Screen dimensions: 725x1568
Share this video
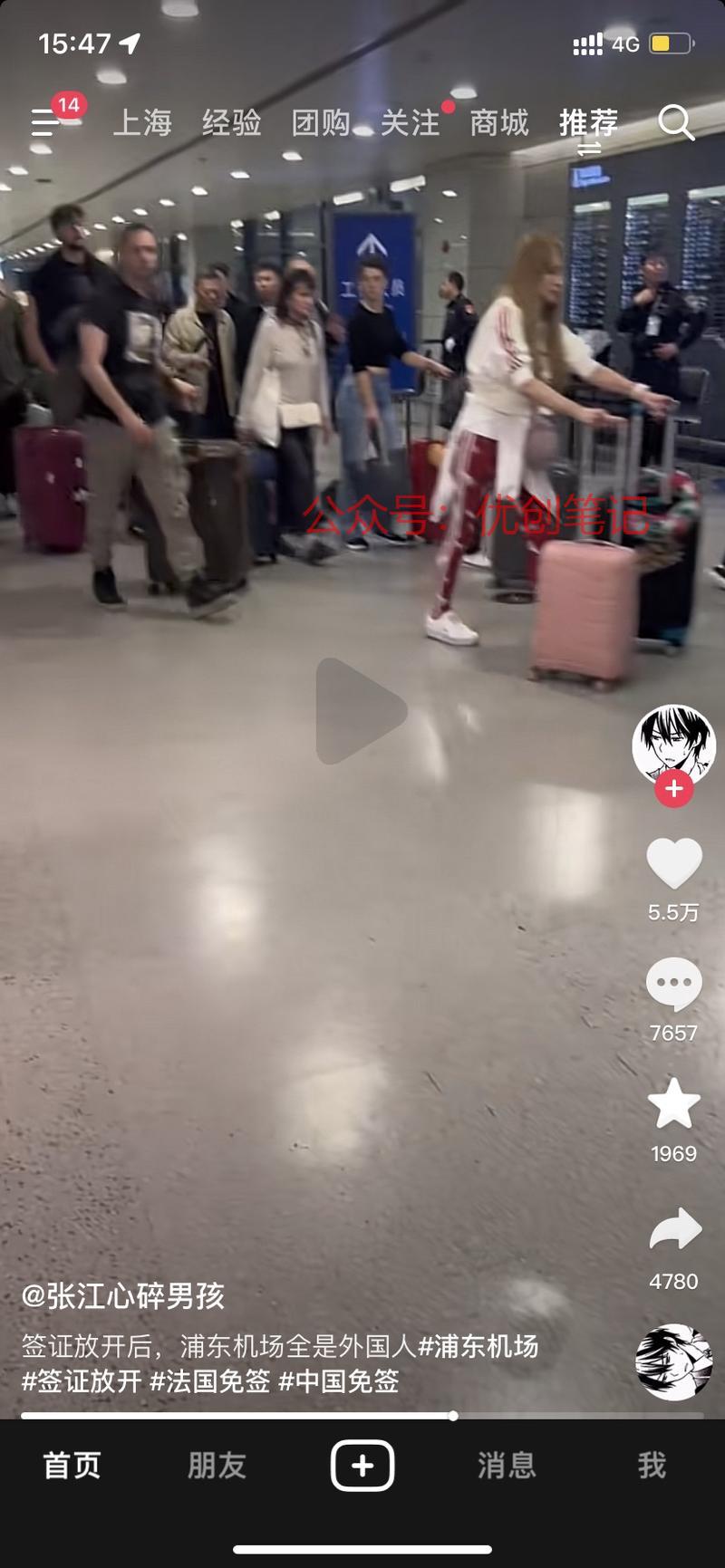[x=673, y=1230]
